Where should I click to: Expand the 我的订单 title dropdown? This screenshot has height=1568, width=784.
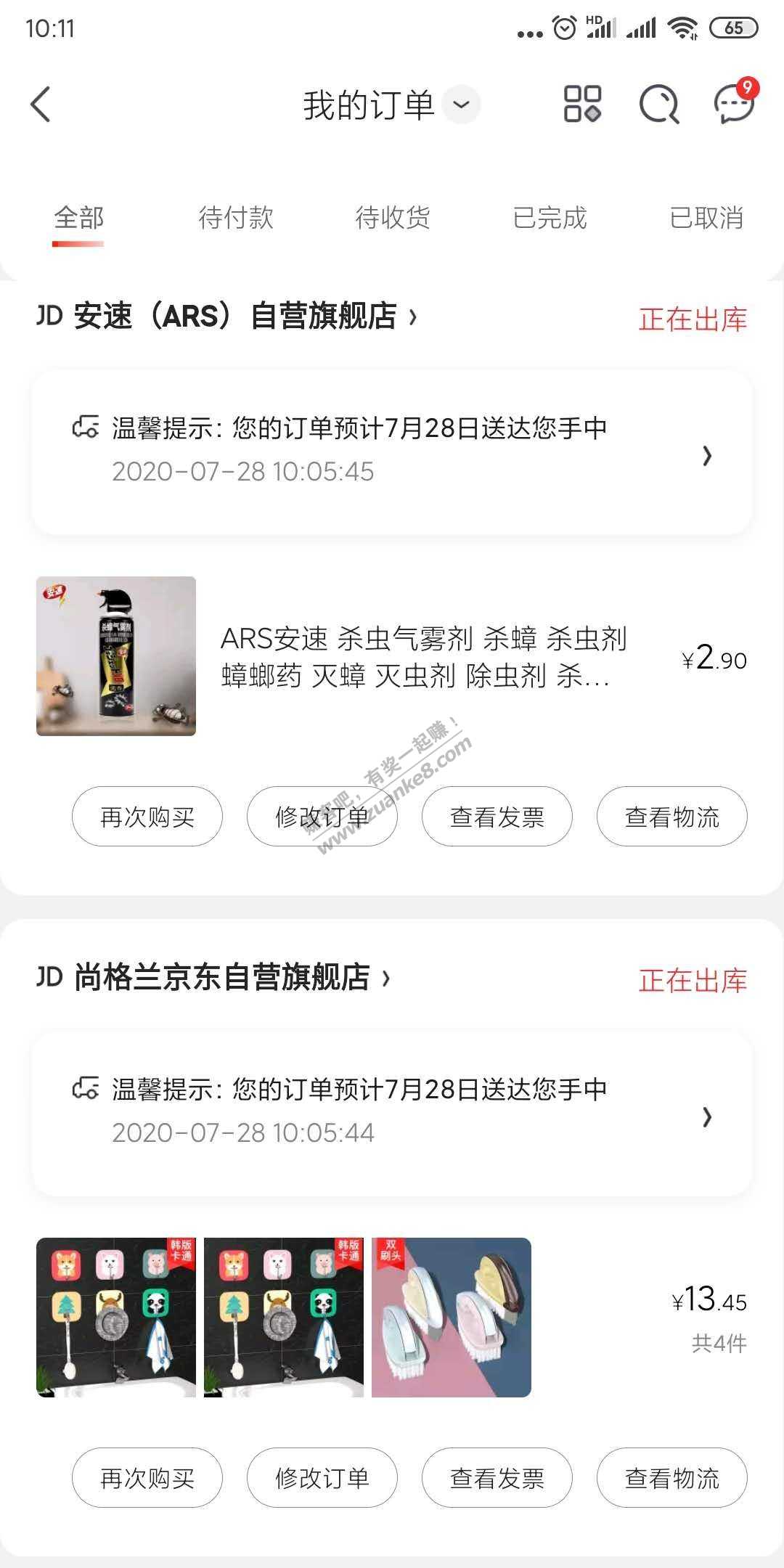[461, 105]
